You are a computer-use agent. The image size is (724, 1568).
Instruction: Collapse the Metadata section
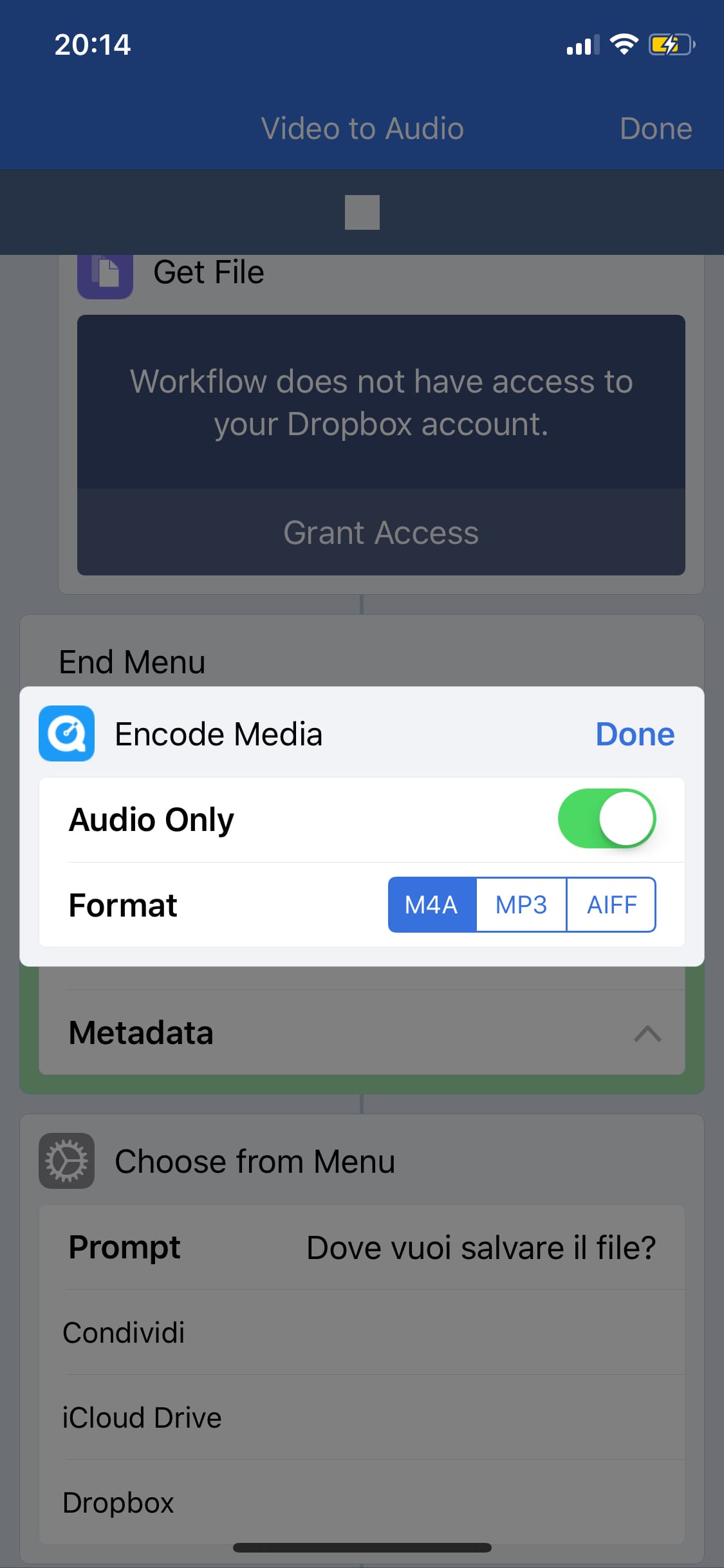point(647,1033)
